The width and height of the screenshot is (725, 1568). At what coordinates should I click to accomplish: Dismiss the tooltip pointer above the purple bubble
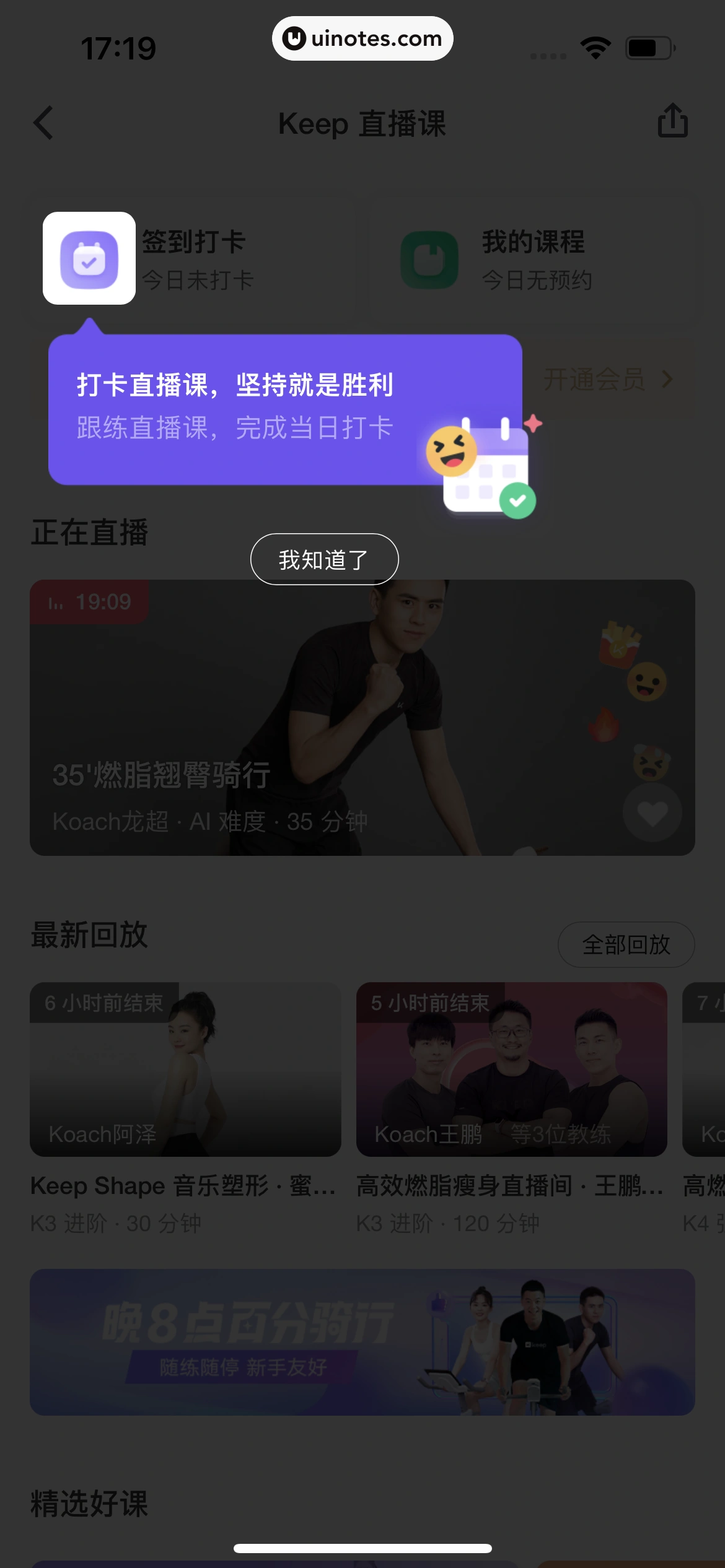pyautogui.click(x=89, y=324)
